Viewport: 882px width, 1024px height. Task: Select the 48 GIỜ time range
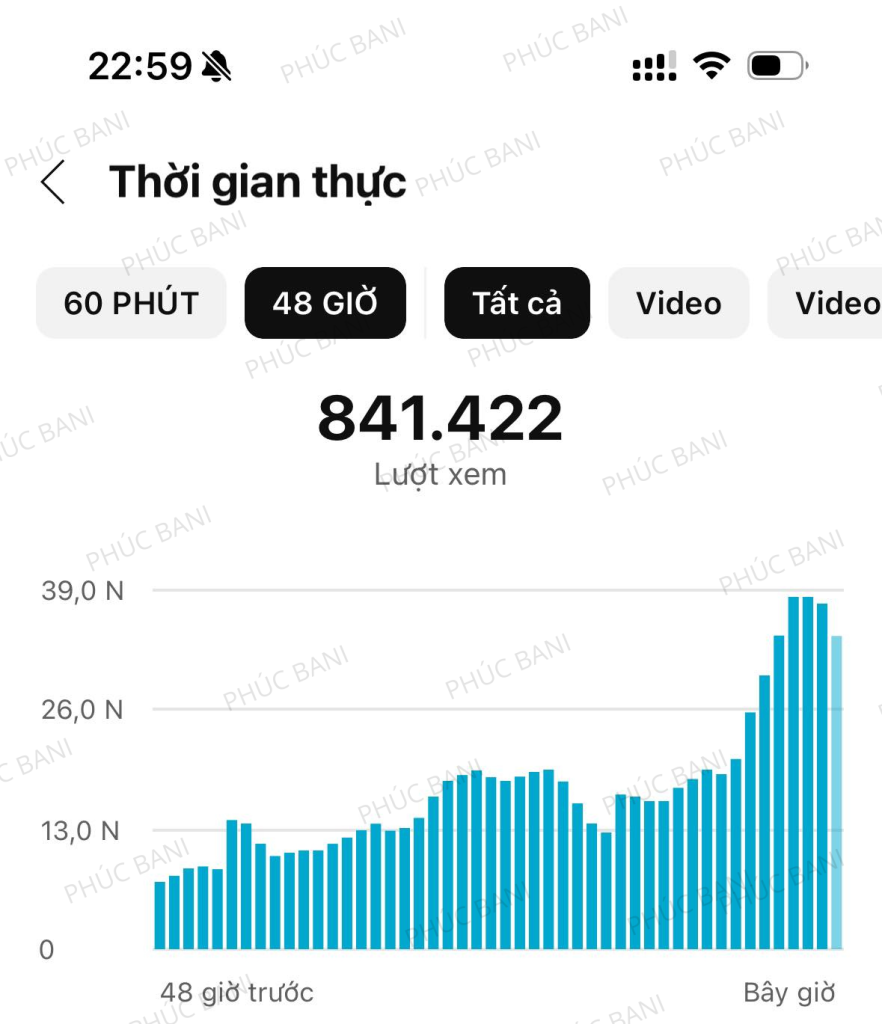click(x=325, y=303)
